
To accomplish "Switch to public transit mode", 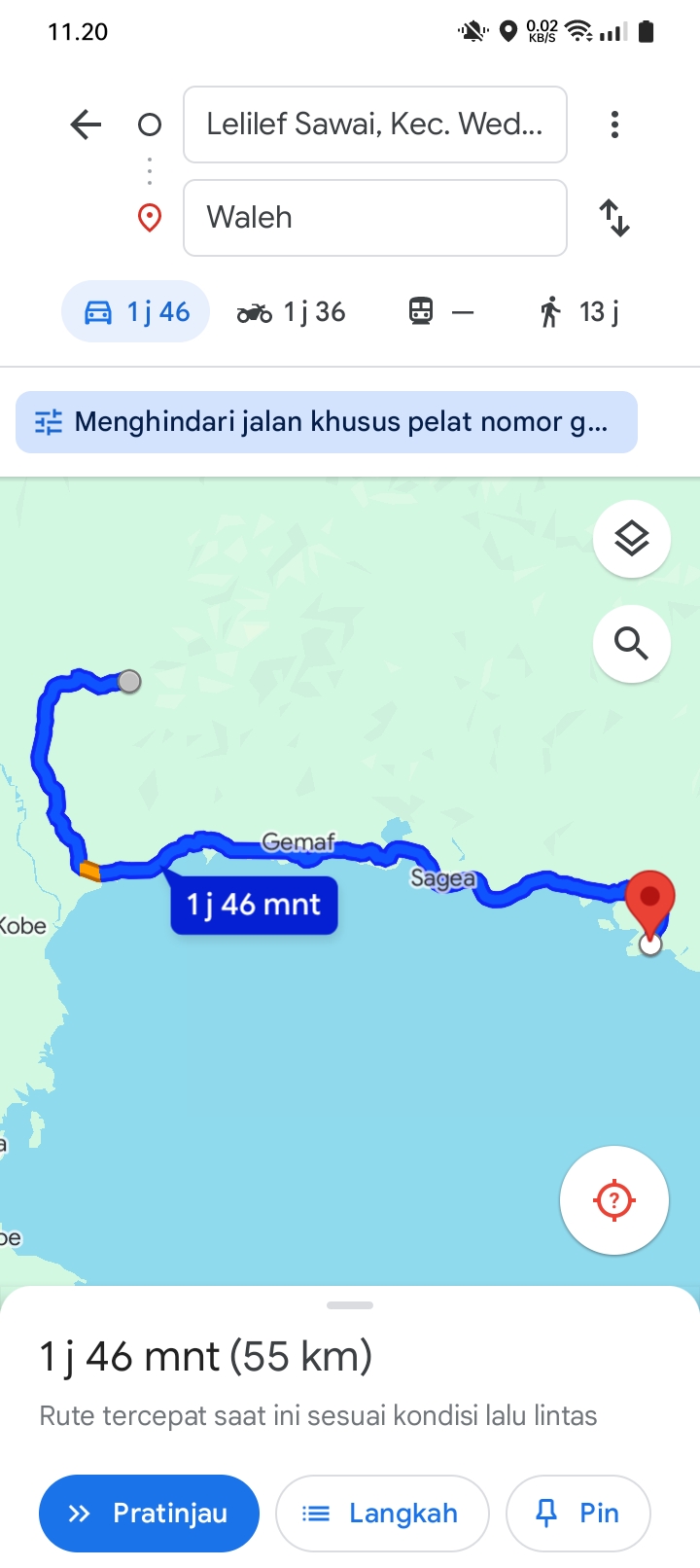I will tap(441, 312).
